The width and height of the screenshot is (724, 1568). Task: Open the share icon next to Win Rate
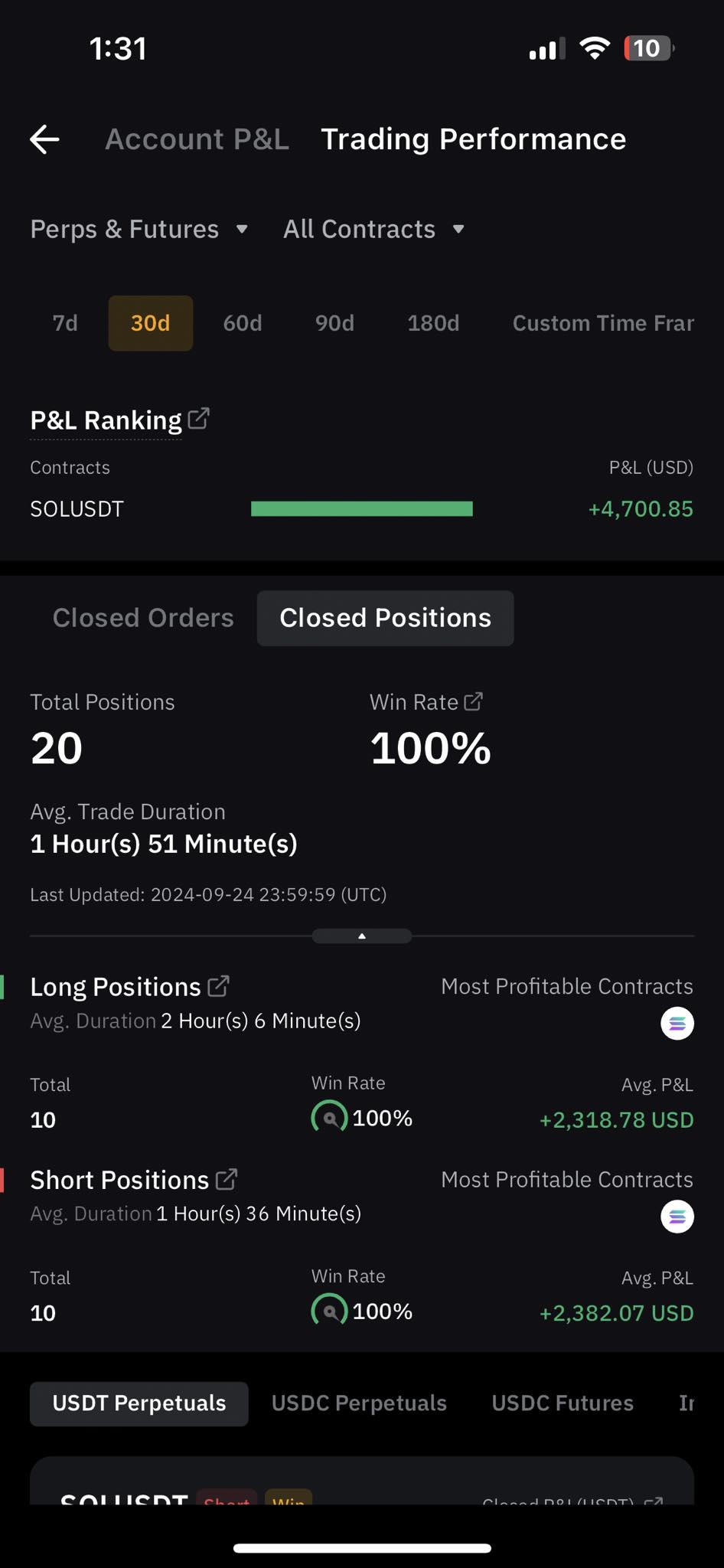474,701
